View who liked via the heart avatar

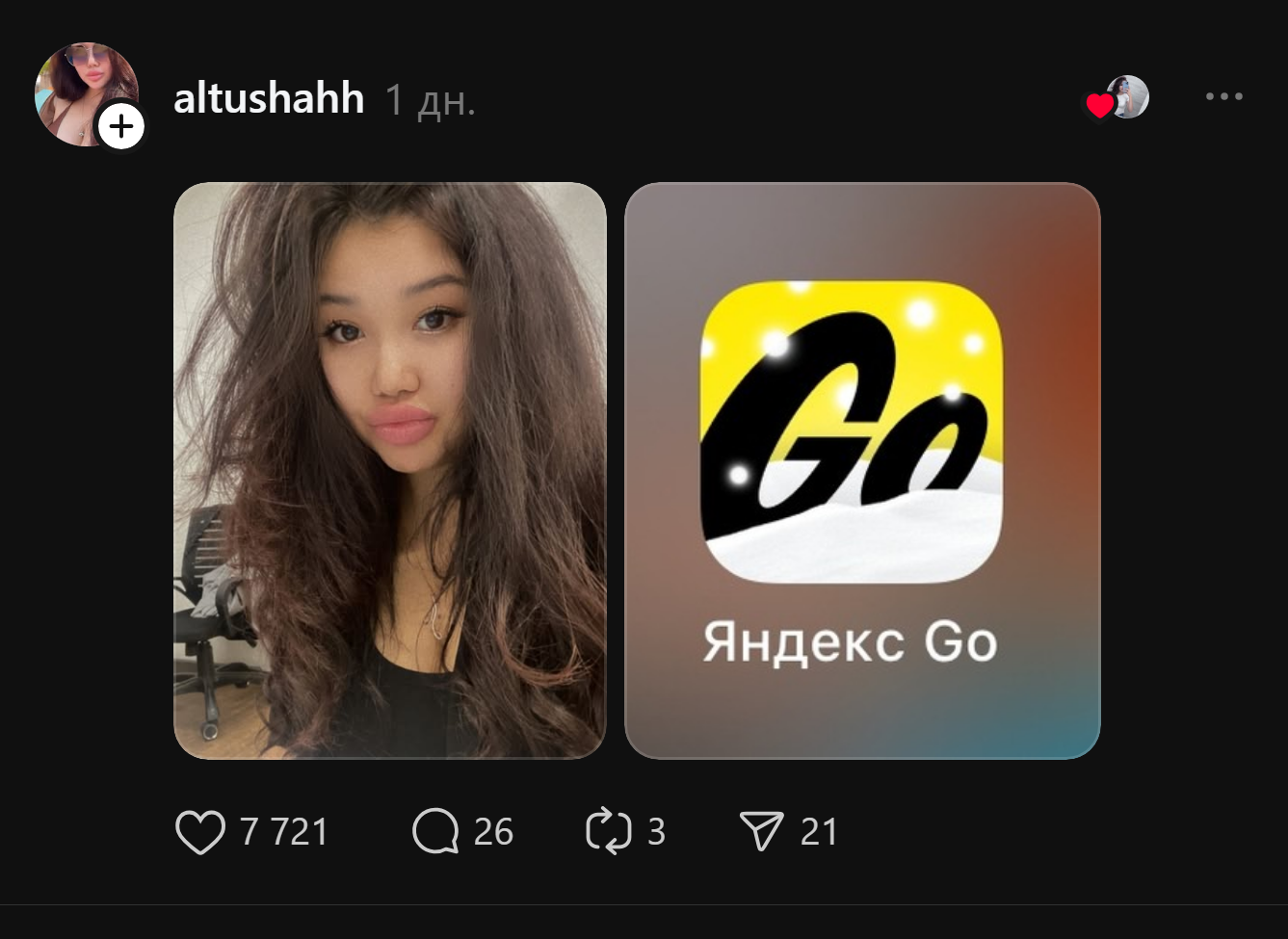pos(1117,98)
